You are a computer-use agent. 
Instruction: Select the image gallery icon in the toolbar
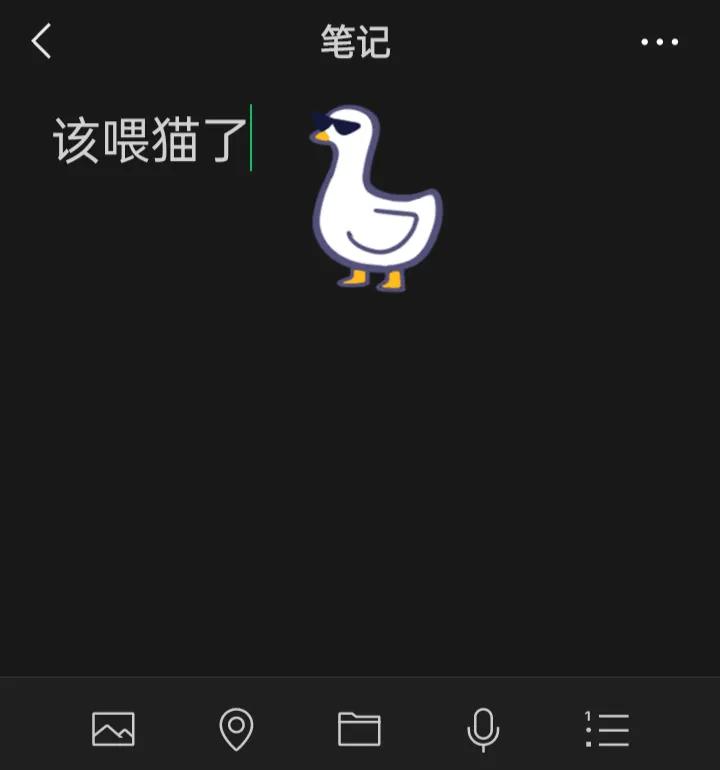[112, 729]
